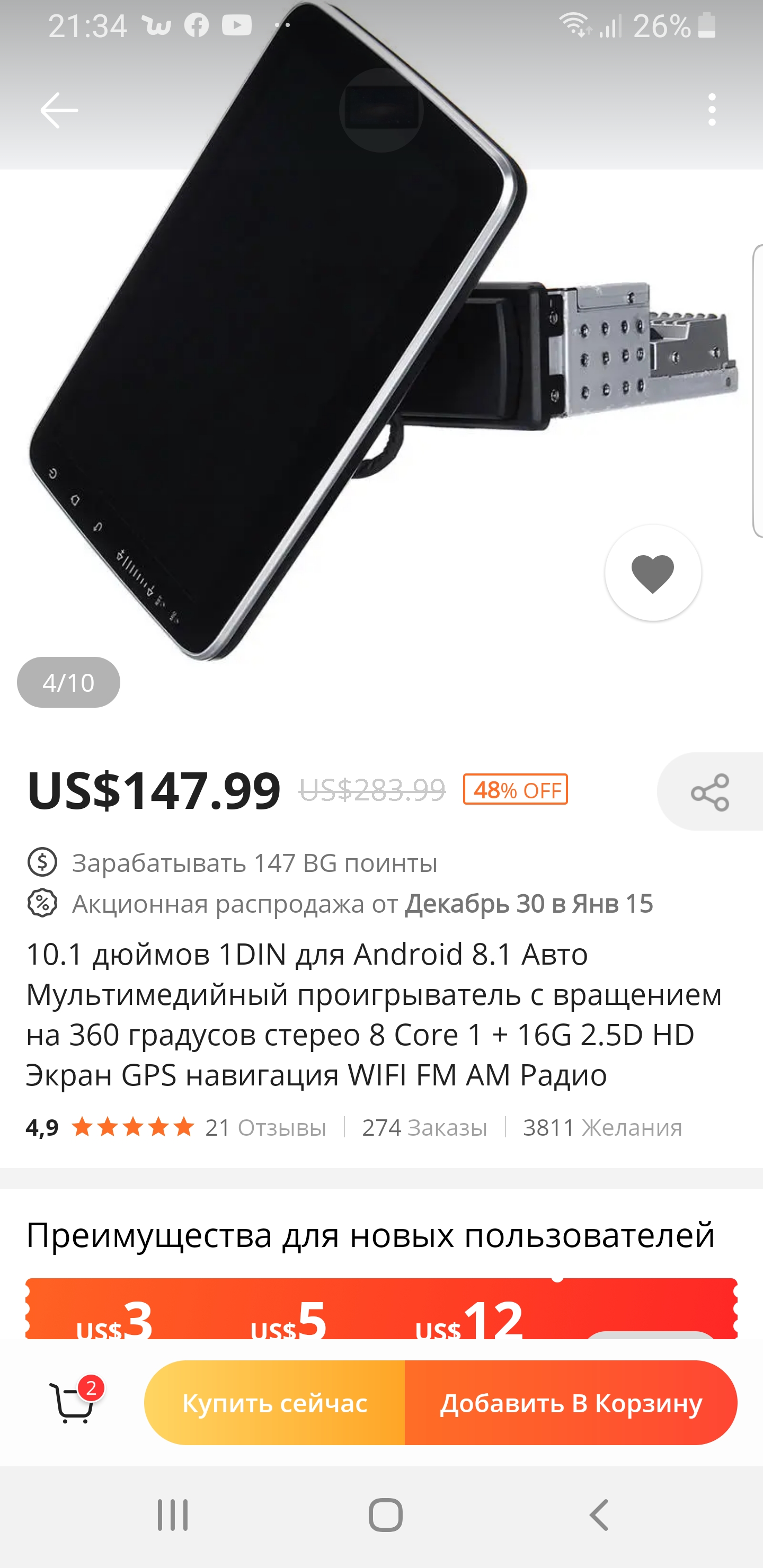
Task: Go back using the top arrow
Action: pos(58,110)
